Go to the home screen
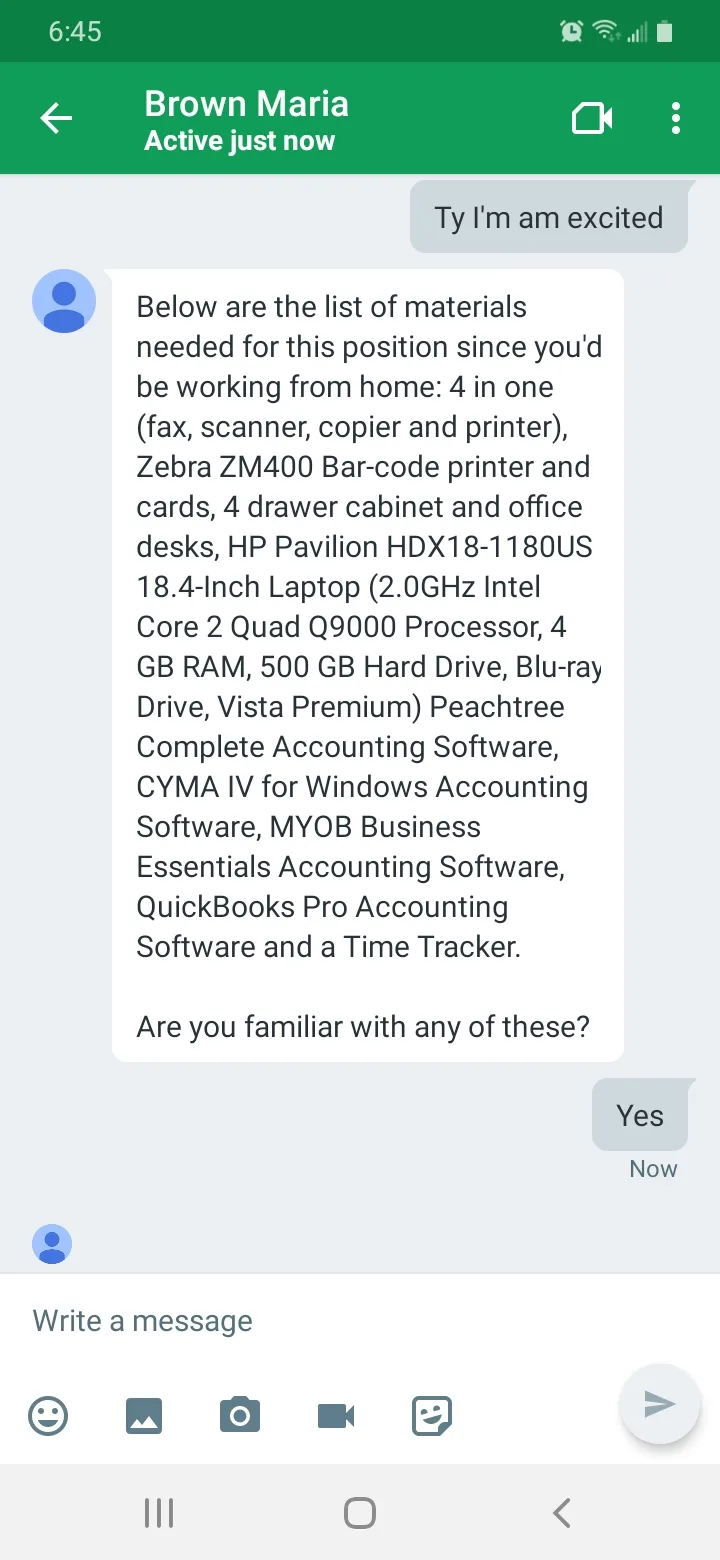Screen dimensions: 720x1560 tap(360, 1513)
